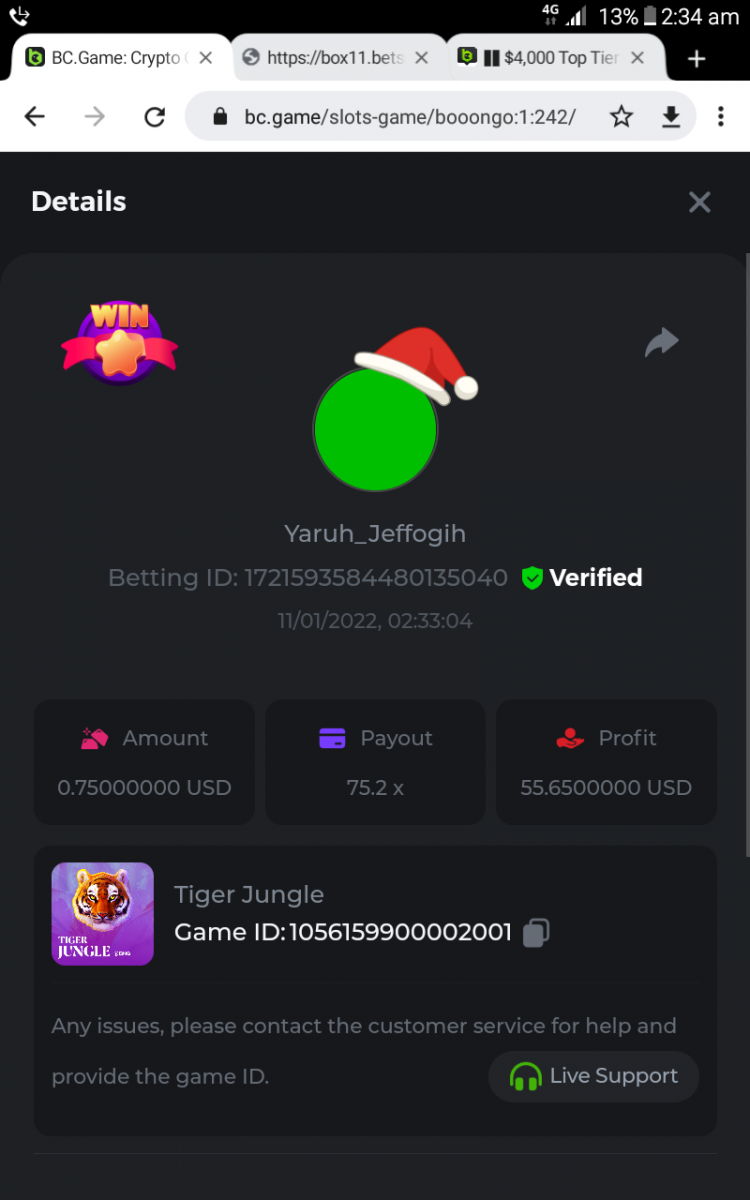Edit the bc.game address bar
Image resolution: width=750 pixels, height=1200 pixels.
point(410,117)
